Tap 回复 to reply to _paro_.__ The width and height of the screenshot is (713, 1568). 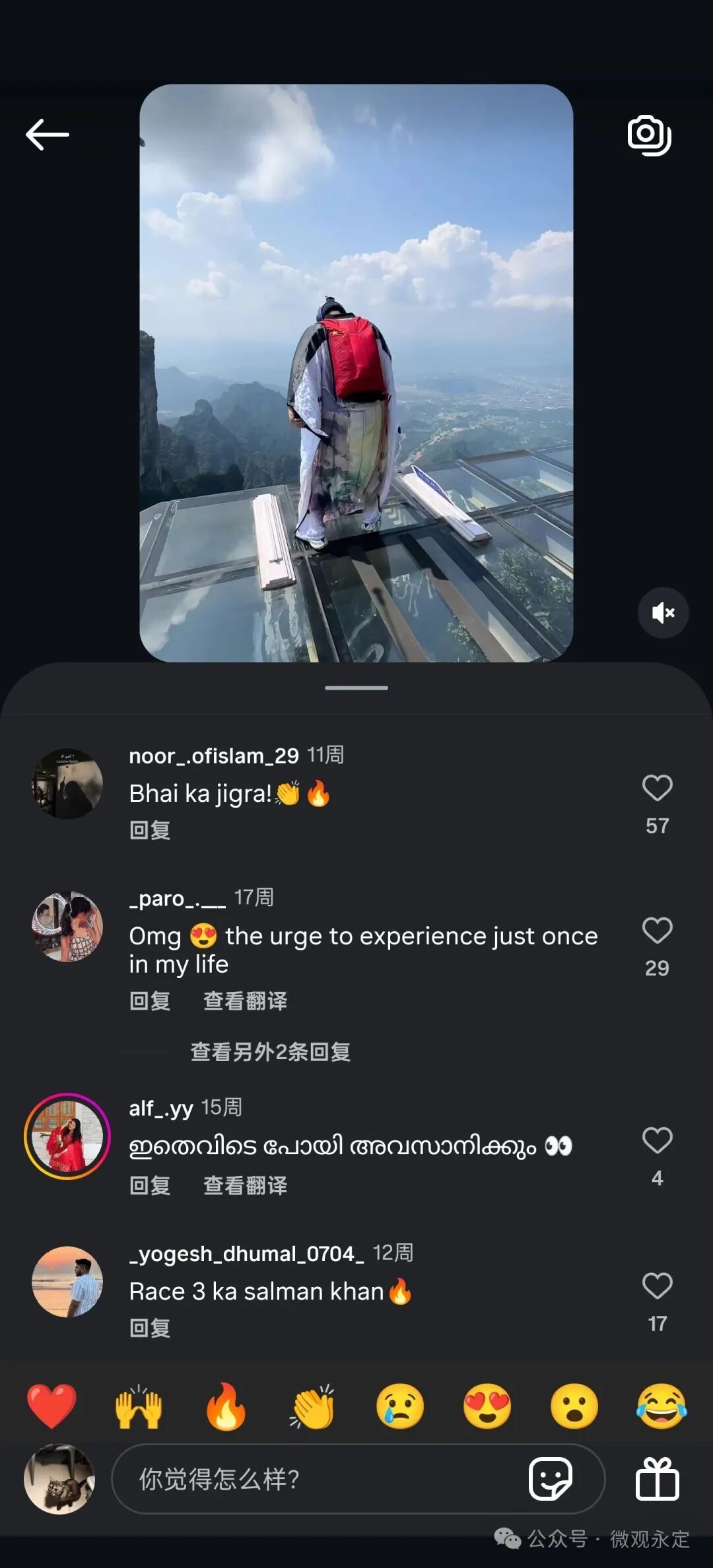tap(150, 1001)
